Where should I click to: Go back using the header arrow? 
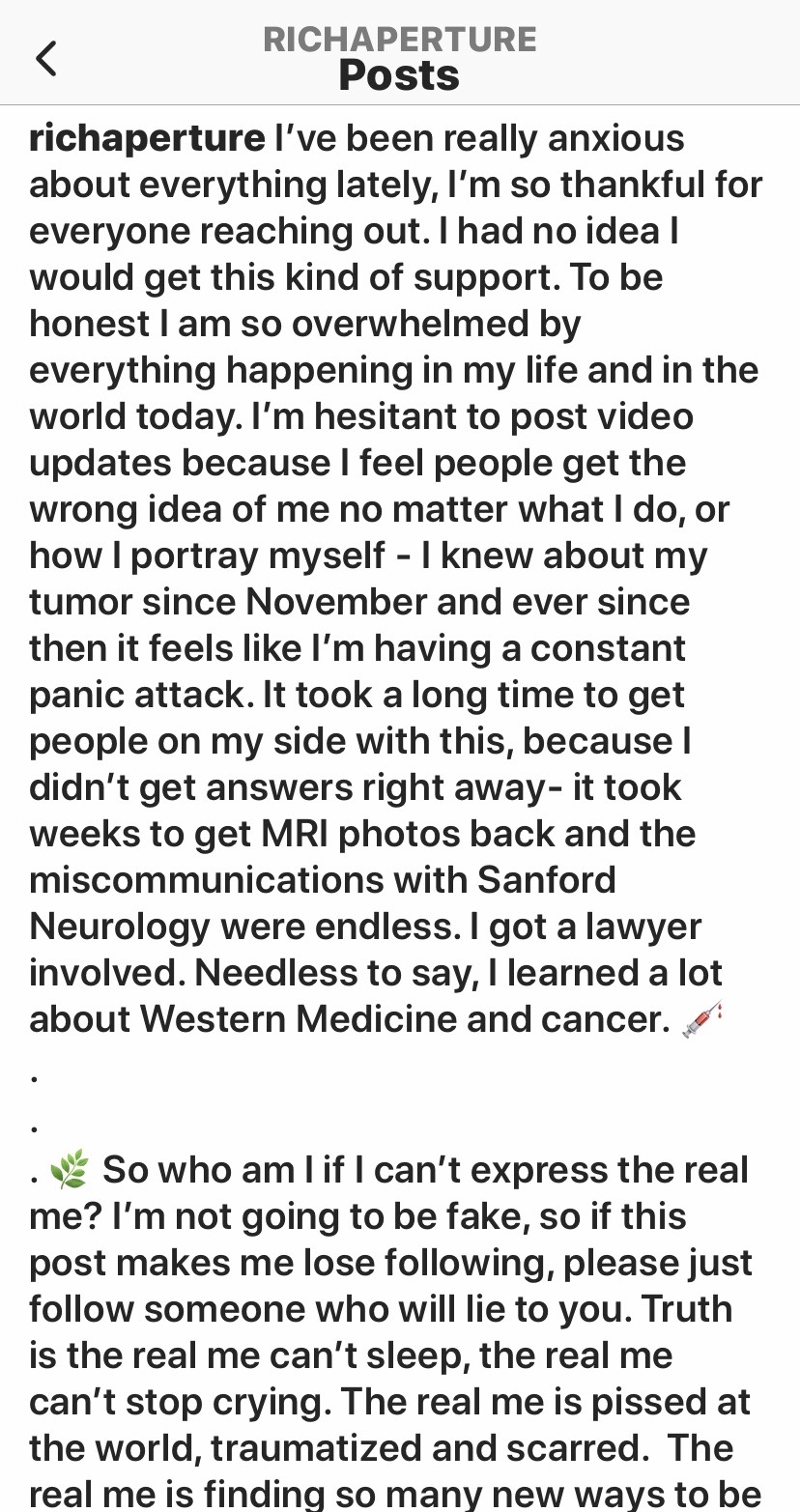click(x=45, y=59)
